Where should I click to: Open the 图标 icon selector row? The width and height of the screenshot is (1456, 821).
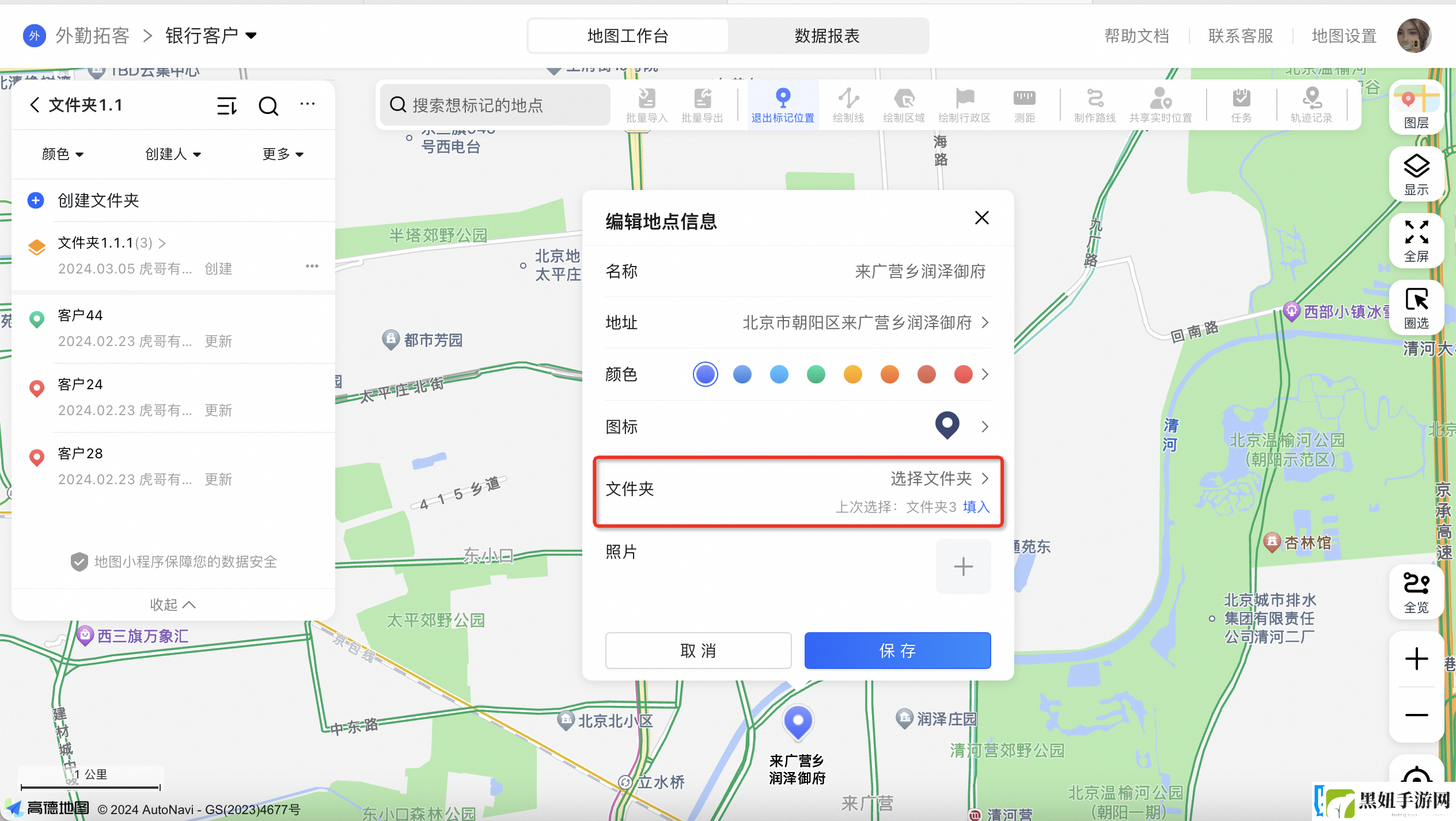pos(798,427)
